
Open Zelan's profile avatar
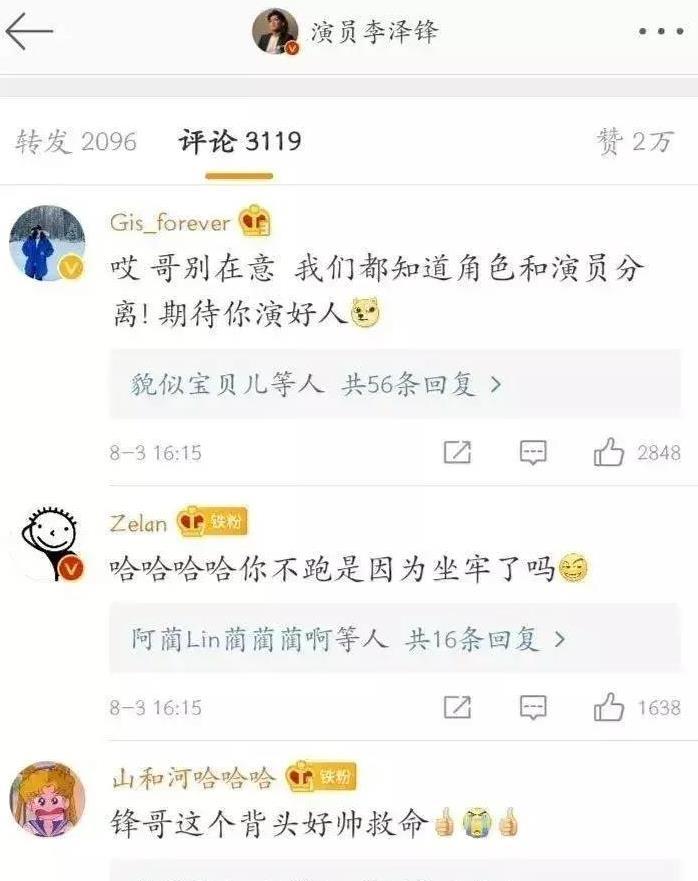[47, 541]
